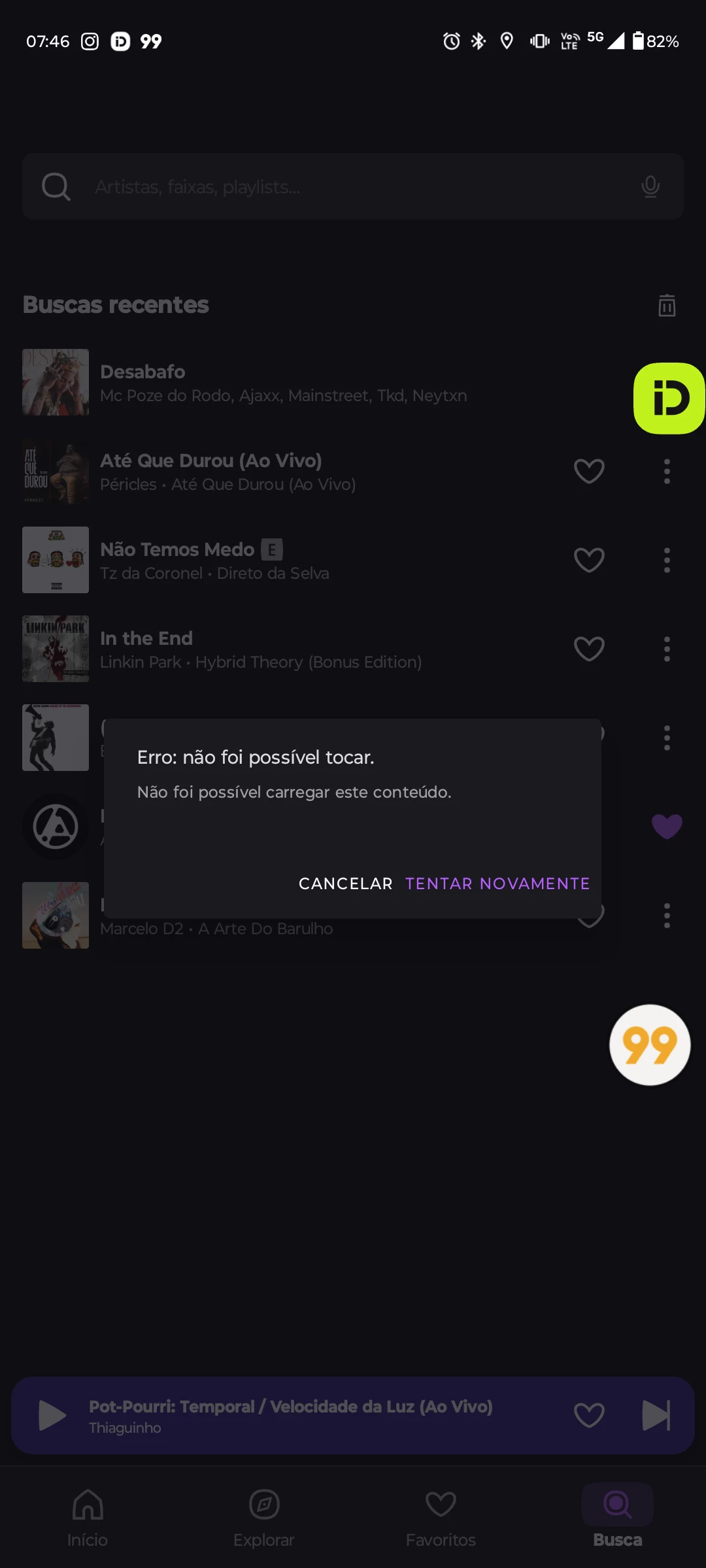Open more options for Até Que Durou

[666, 471]
